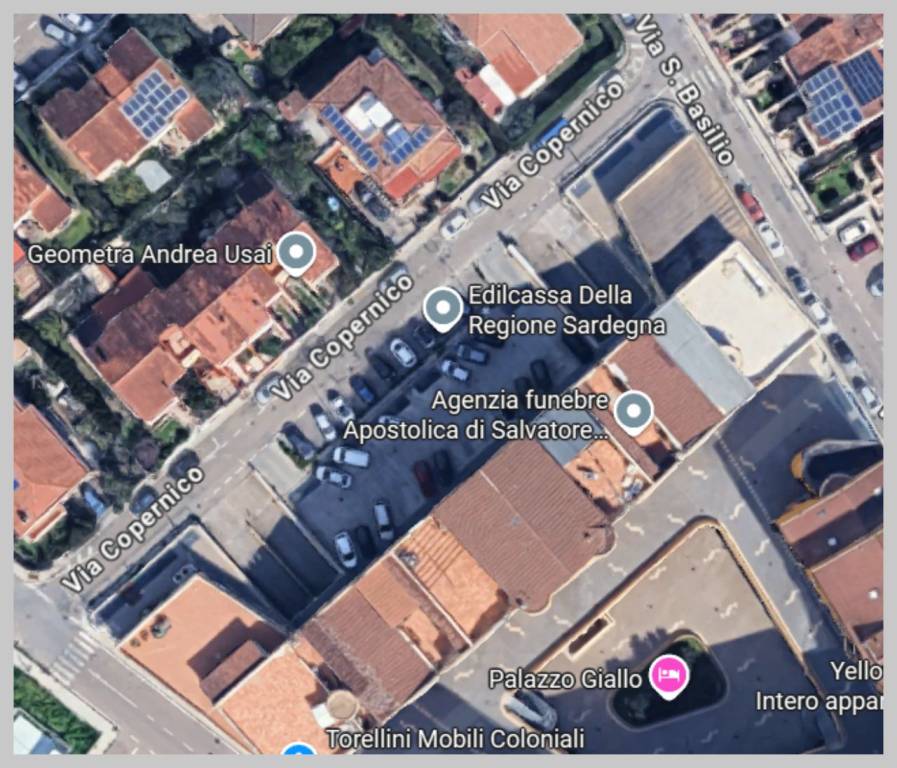Viewport: 897px width, 768px height.
Task: Open the Palazzo Giallo hotel pin
Action: pos(668,676)
